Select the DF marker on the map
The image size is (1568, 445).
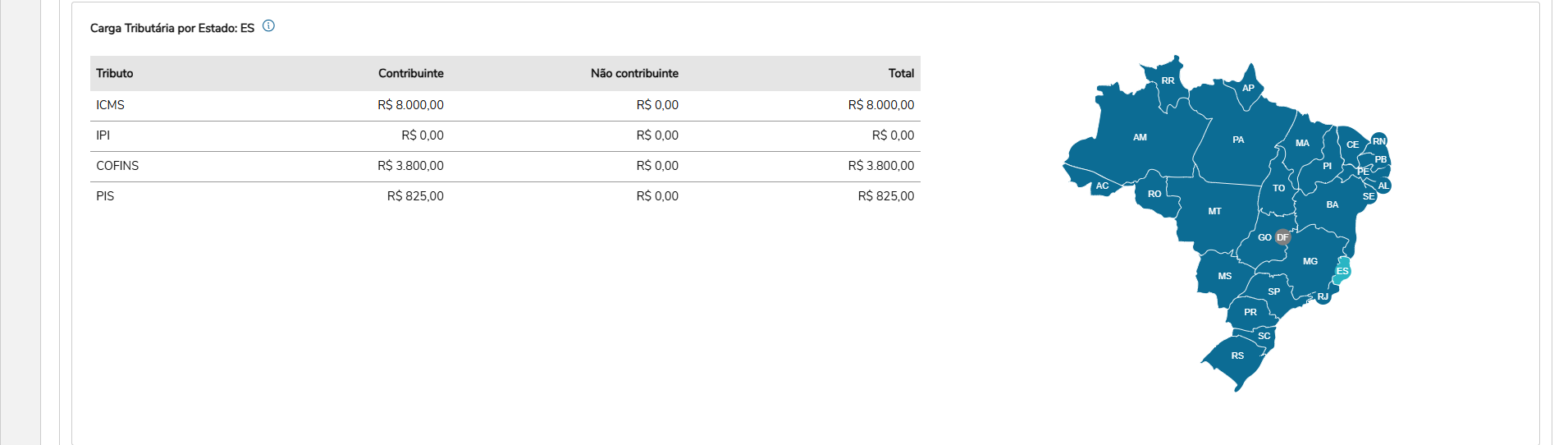(x=1283, y=237)
